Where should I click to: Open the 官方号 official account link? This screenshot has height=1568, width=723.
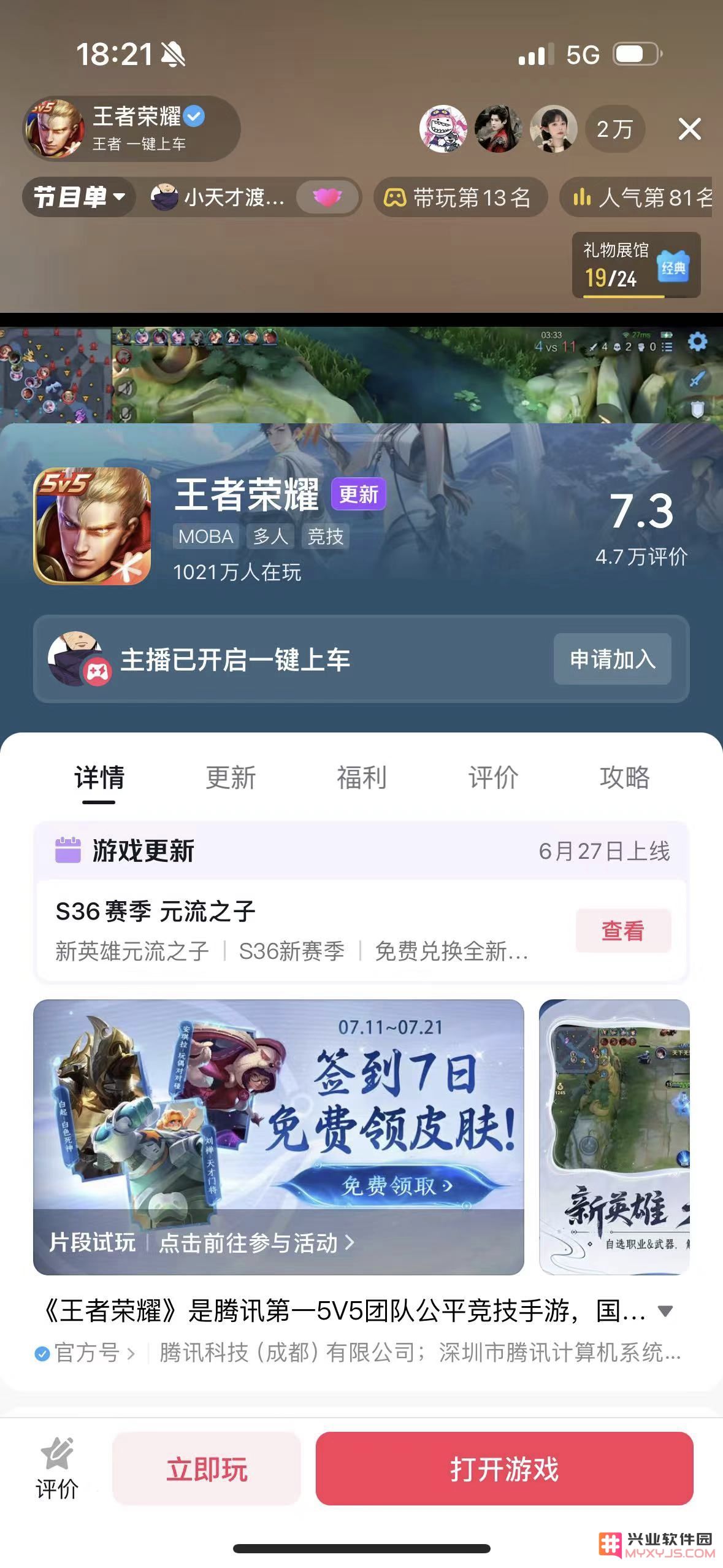[86, 1353]
